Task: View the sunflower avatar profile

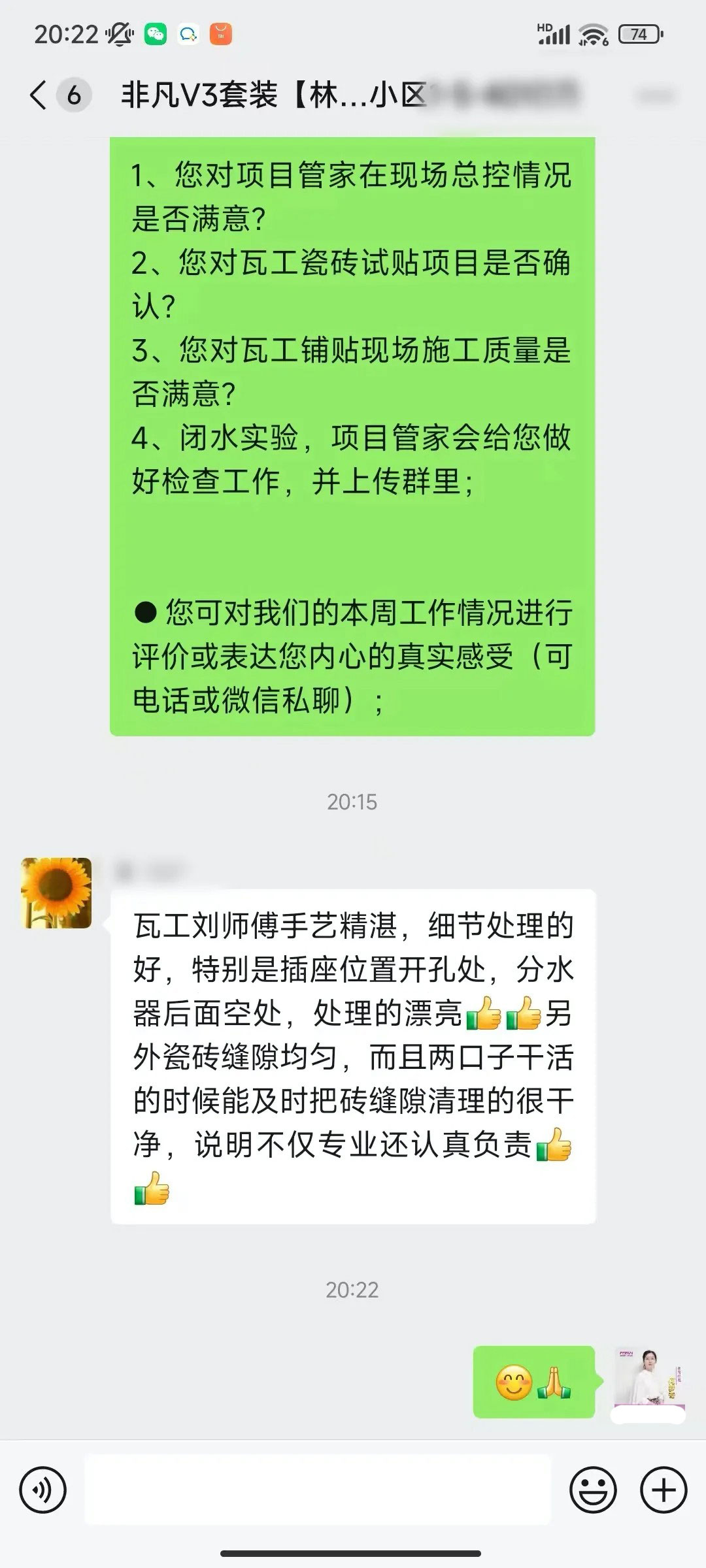Action: pyautogui.click(x=56, y=892)
